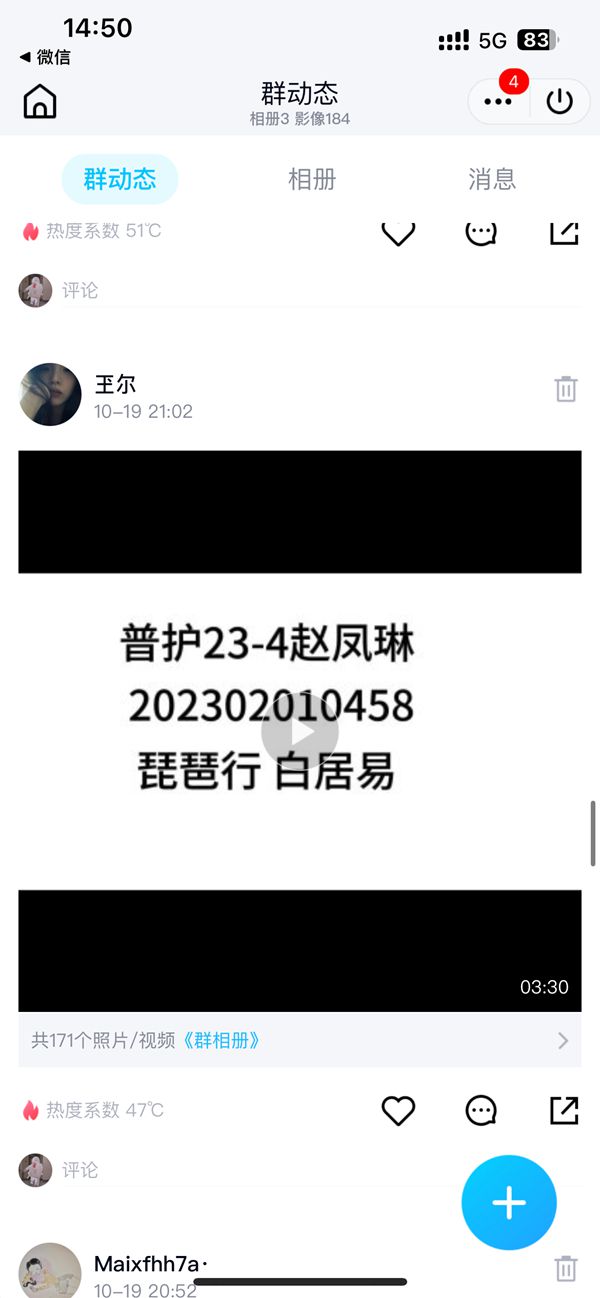Open the 《群相册》 album link
The image size is (600, 1298).
(220, 1040)
